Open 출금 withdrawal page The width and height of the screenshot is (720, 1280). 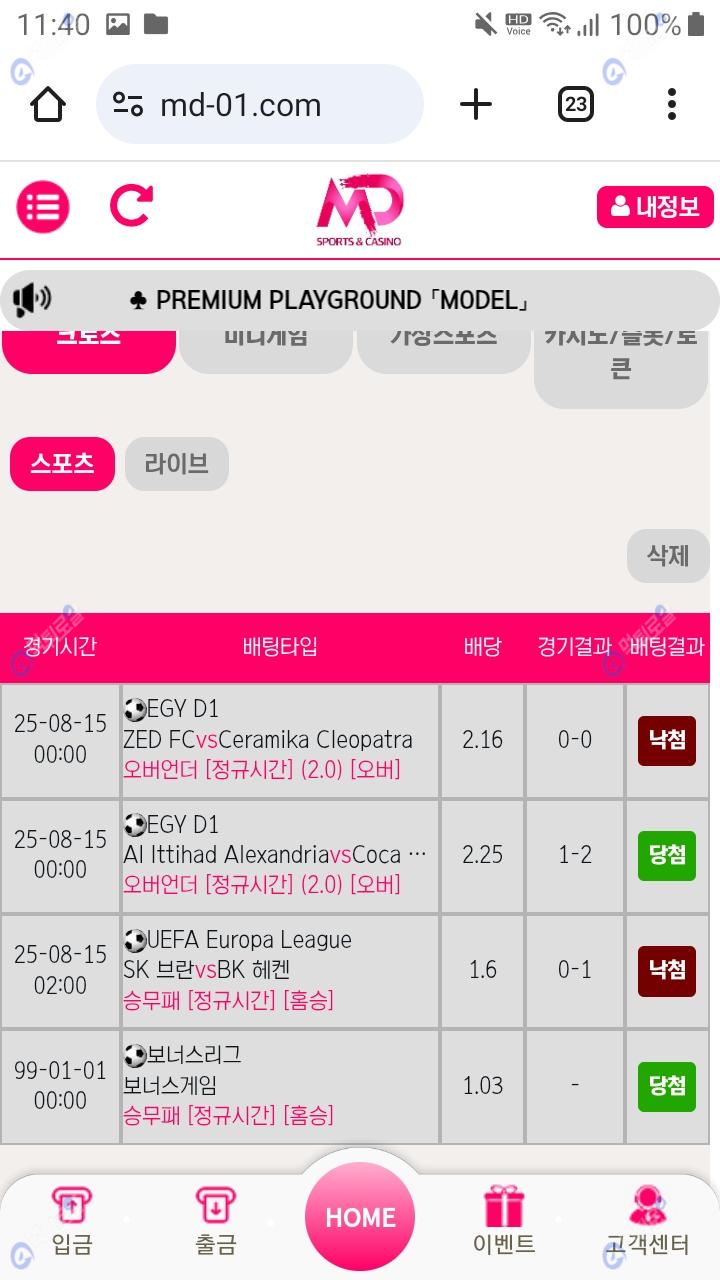[215, 1220]
